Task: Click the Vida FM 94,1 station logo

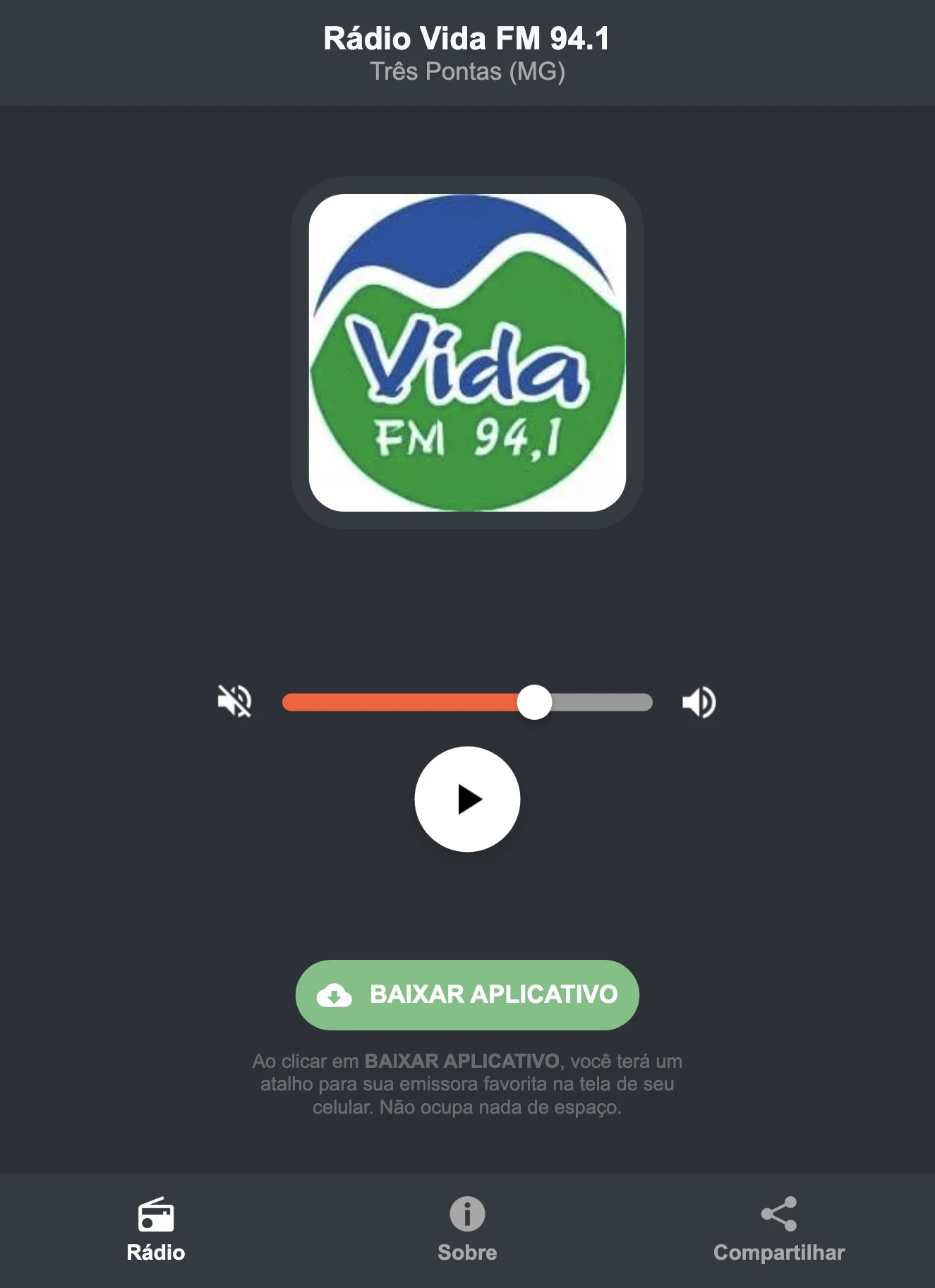Action: tap(467, 349)
